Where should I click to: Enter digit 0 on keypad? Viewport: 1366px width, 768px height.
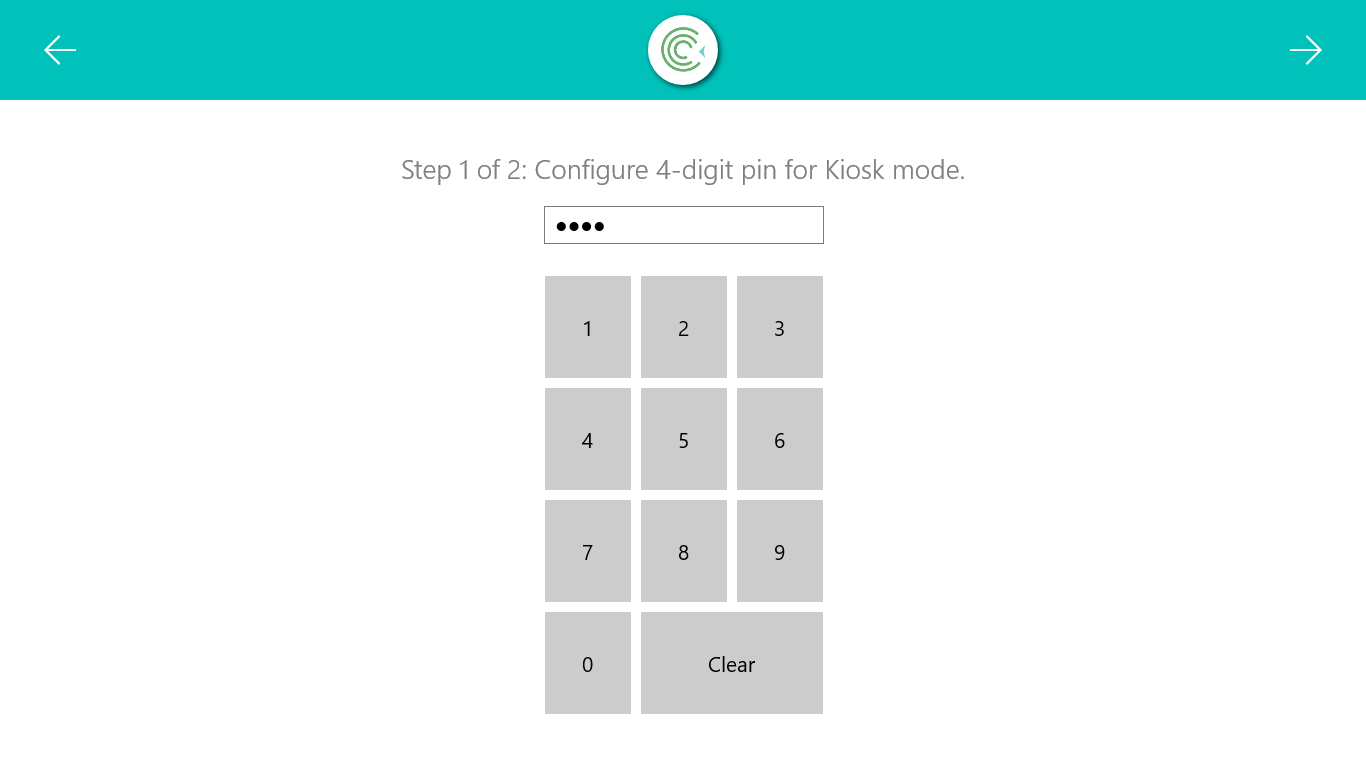(587, 663)
